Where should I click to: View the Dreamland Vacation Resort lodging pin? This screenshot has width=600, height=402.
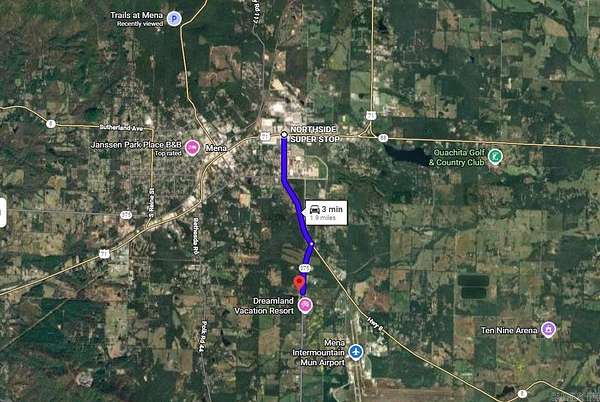click(305, 305)
